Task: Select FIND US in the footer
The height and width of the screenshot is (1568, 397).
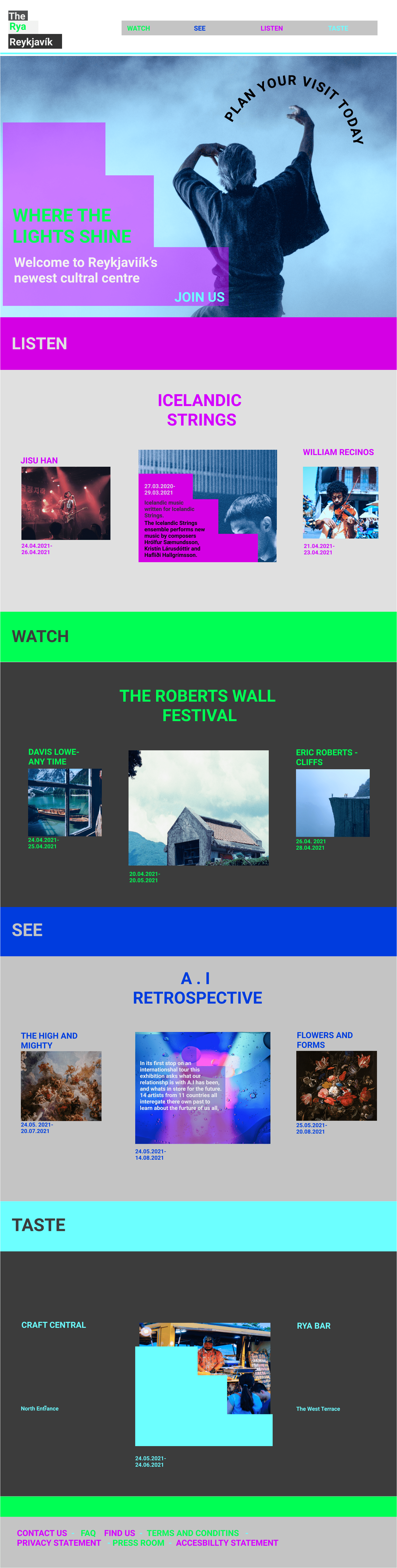Action: tap(119, 1533)
